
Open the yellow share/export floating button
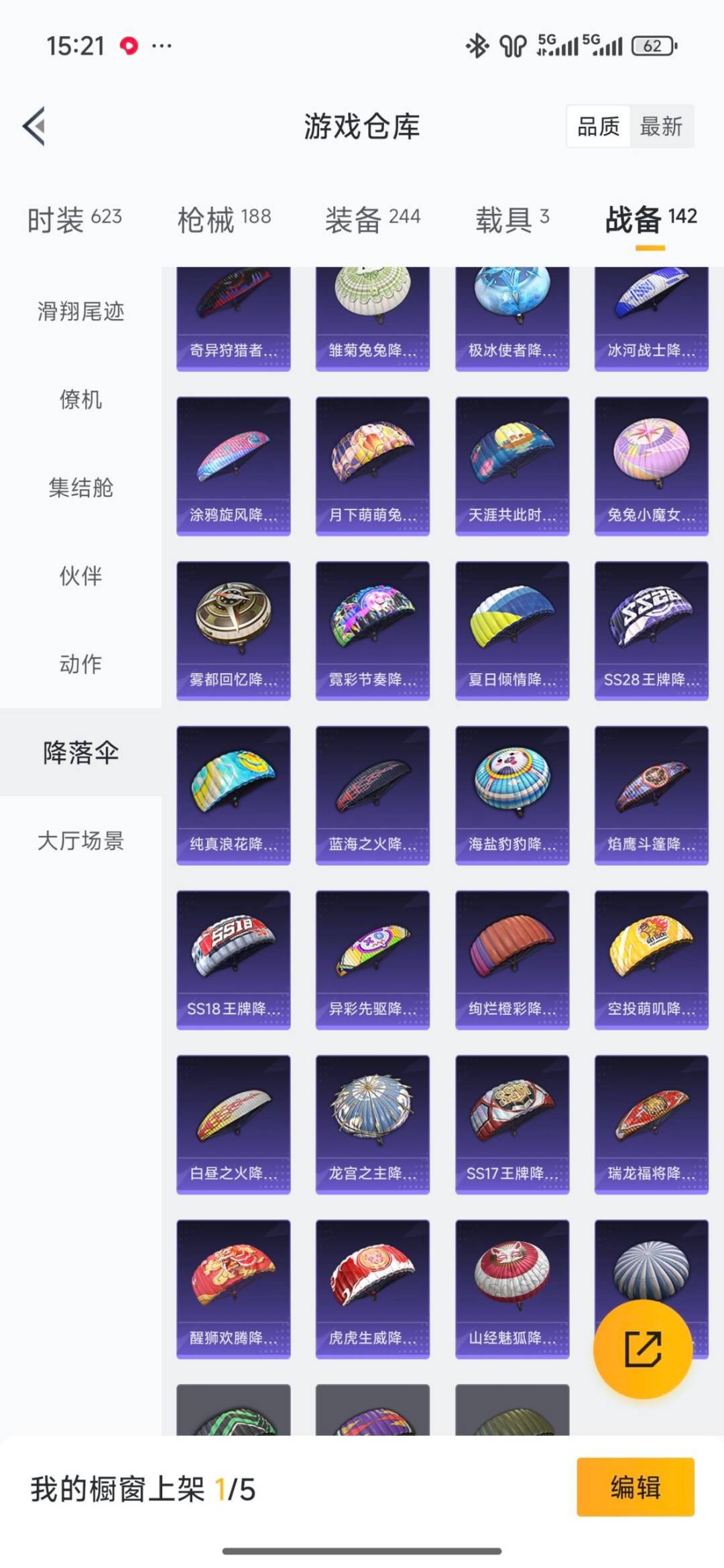[644, 1349]
